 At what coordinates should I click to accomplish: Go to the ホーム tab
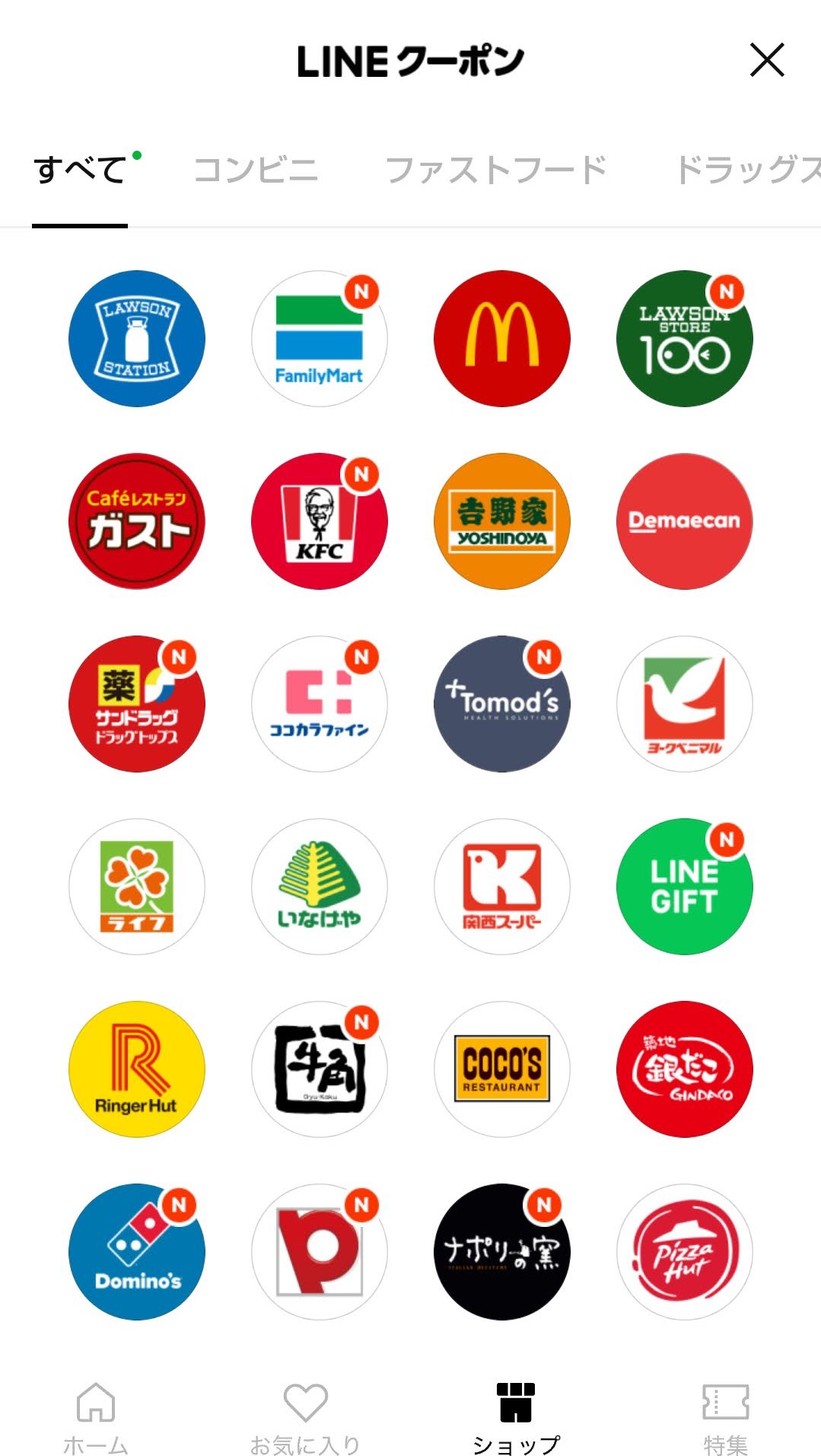click(96, 1417)
